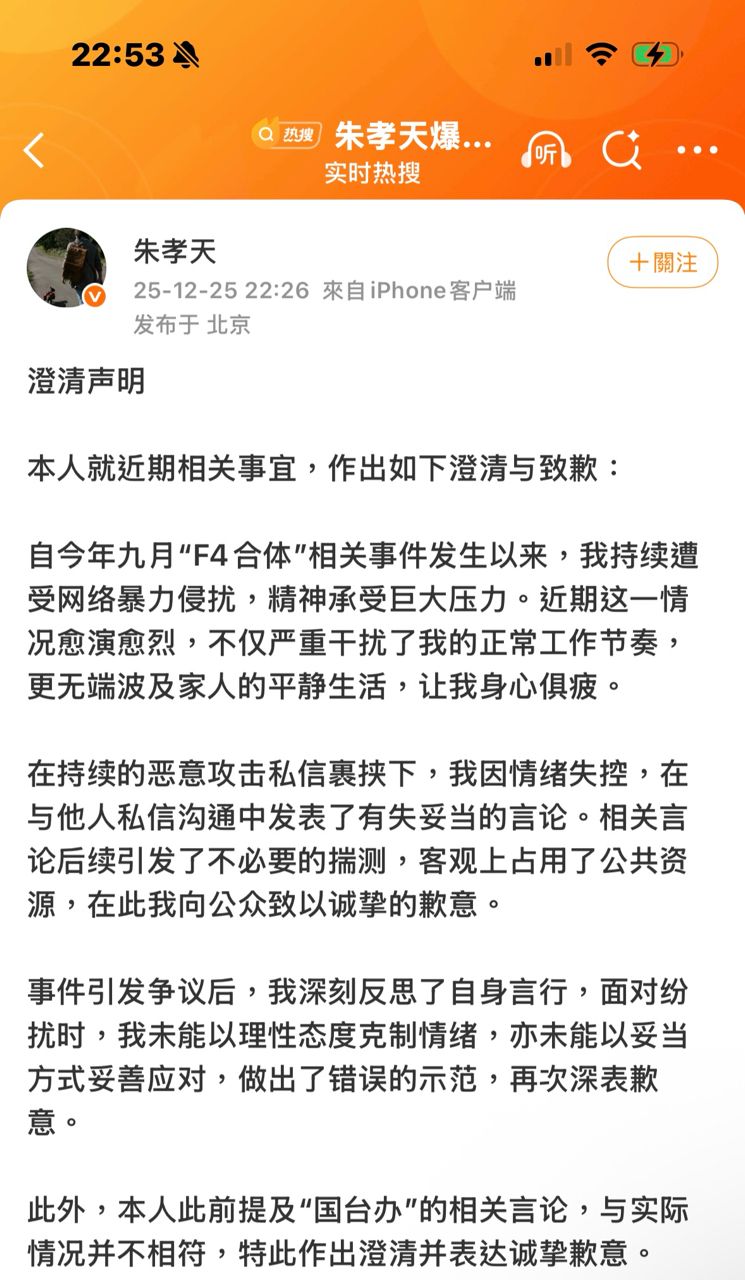Follow 朱孝天 with the 關注 button

coord(662,262)
